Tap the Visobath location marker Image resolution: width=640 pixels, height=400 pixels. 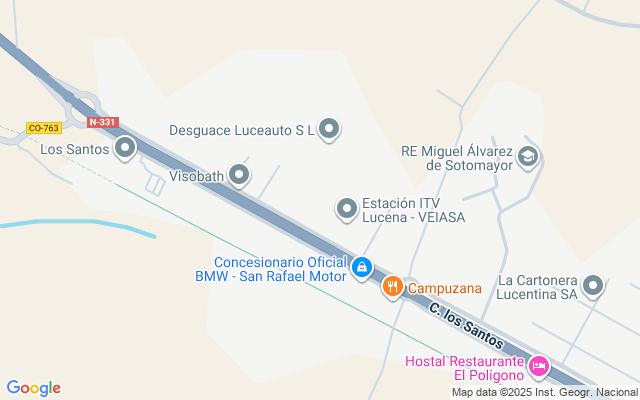tap(239, 176)
